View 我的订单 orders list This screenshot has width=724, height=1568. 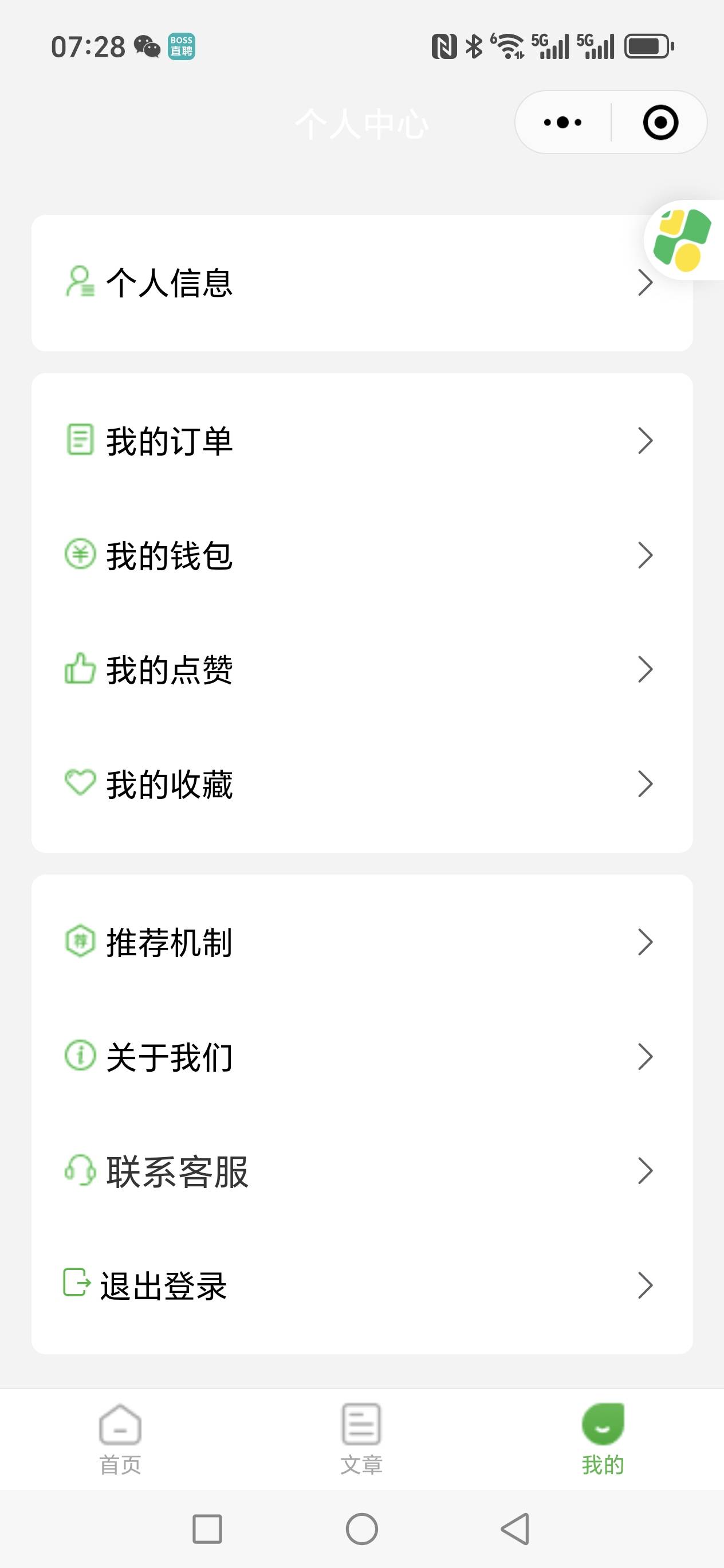pyautogui.click(x=361, y=441)
